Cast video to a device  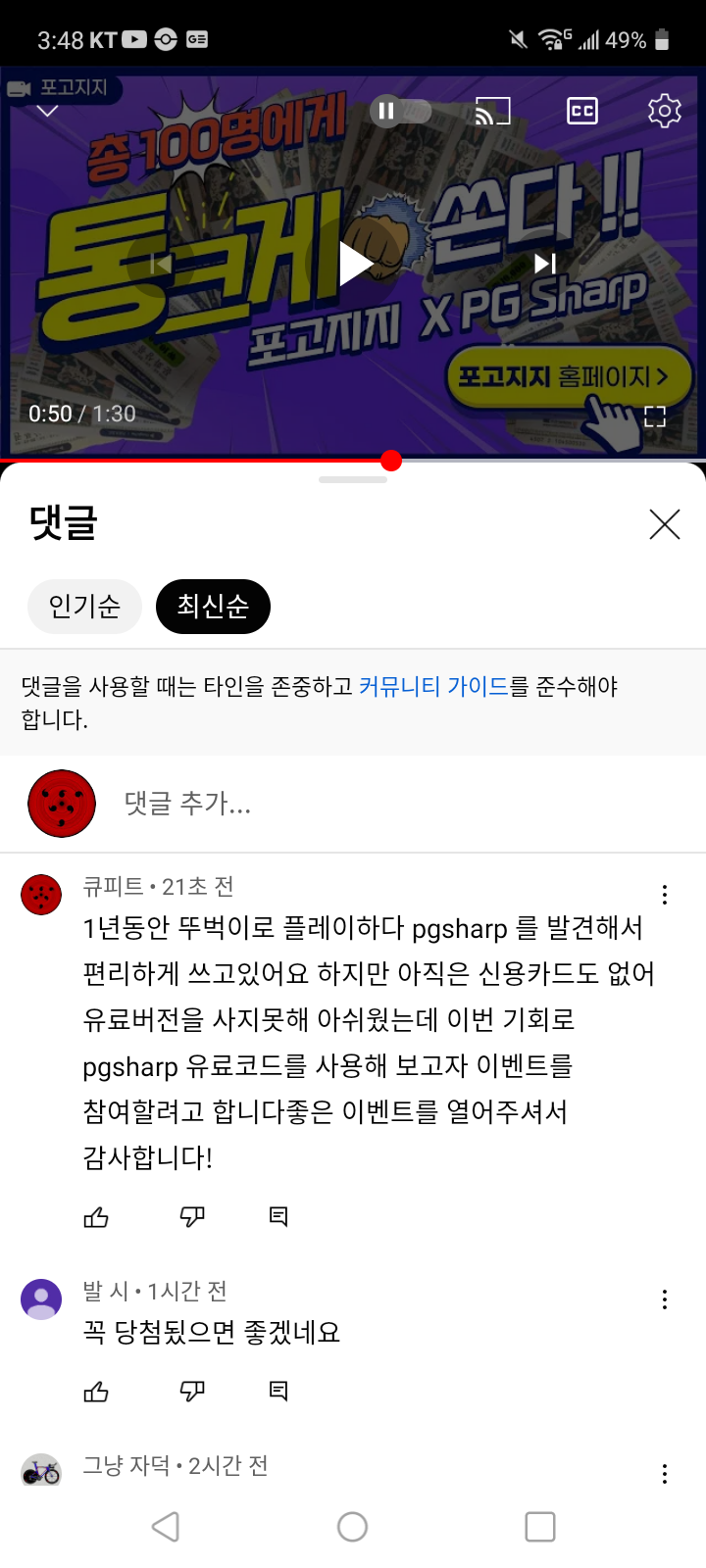pos(492,111)
